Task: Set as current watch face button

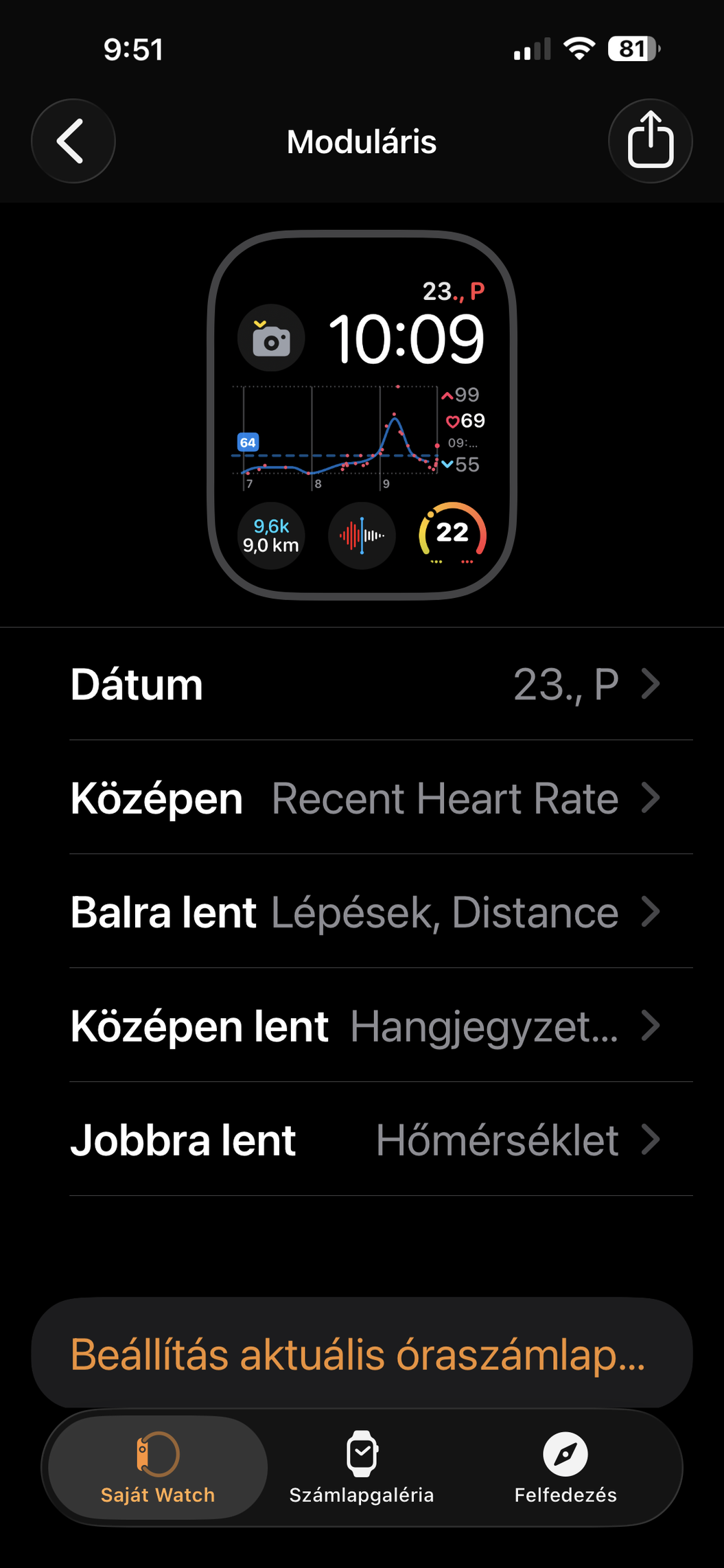Action: 362,1354
